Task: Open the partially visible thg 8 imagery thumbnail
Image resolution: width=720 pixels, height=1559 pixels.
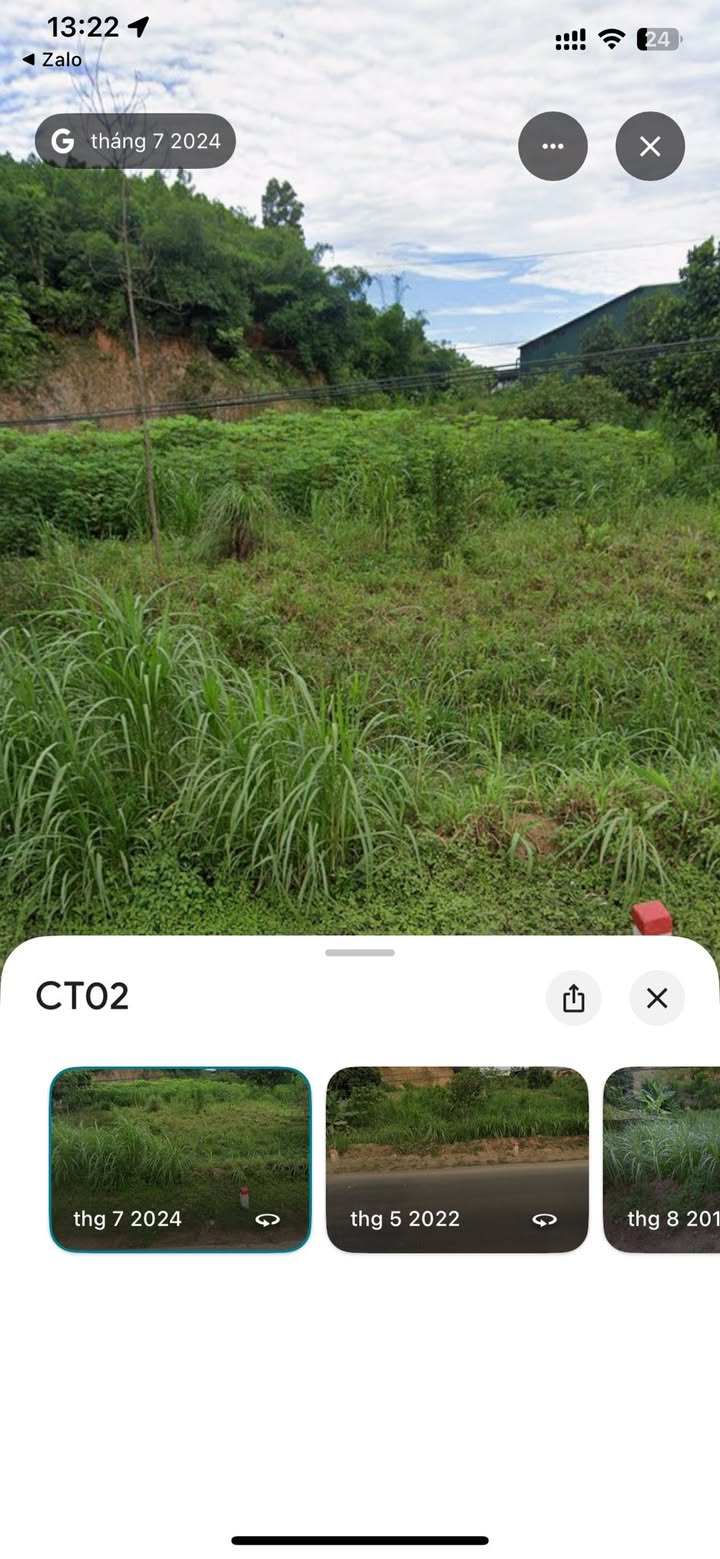Action: [x=661, y=1160]
